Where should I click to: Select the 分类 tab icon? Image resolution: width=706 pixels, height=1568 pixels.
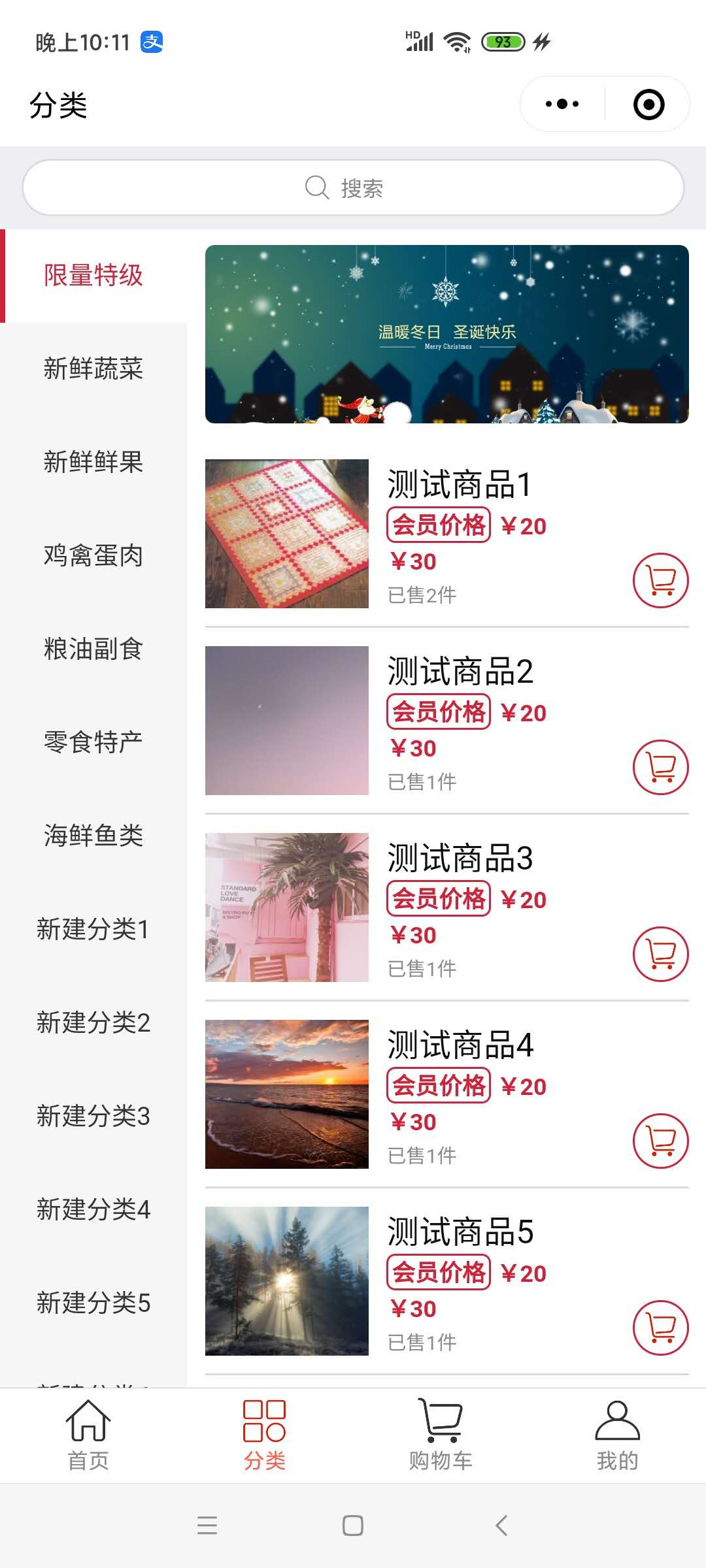(265, 1421)
